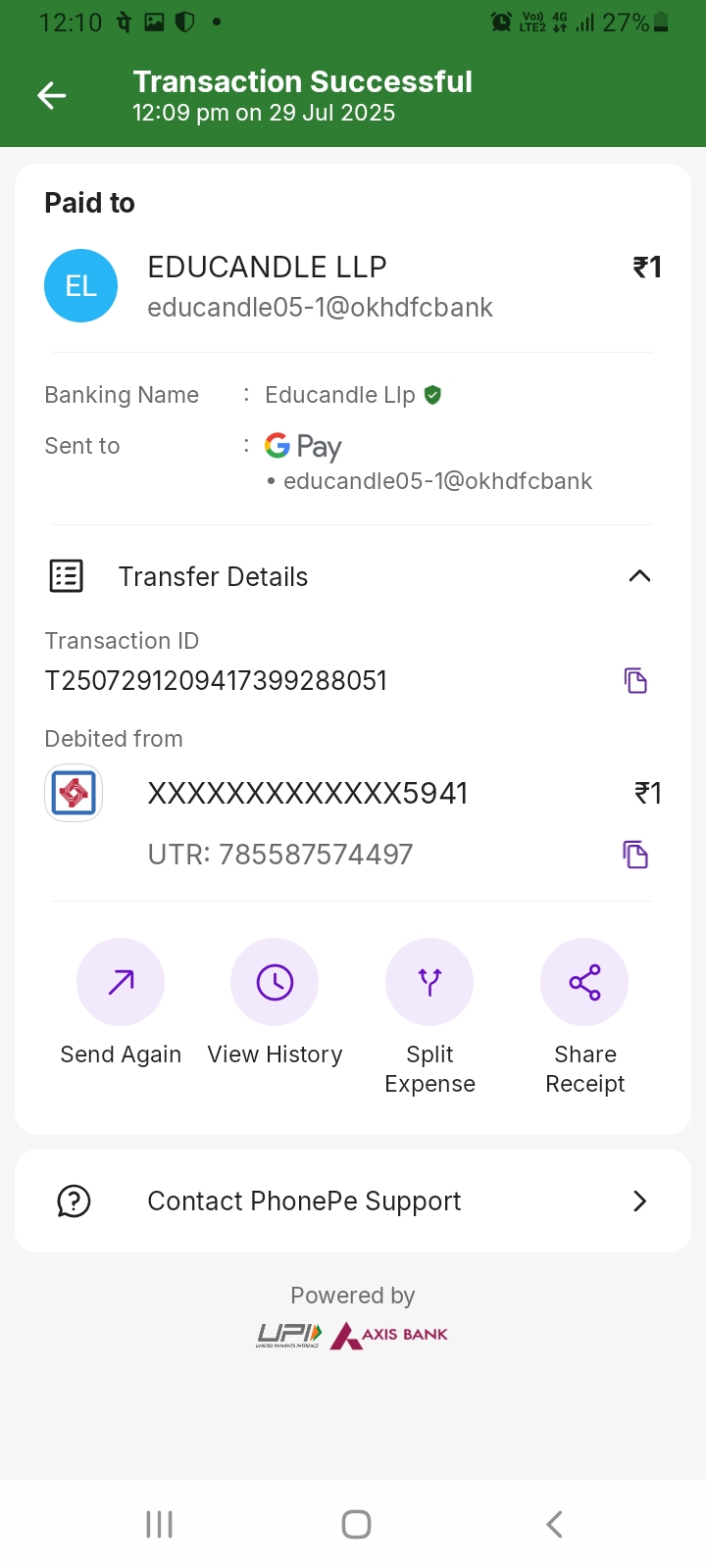706x1568 pixels.
Task: Open View History
Action: tap(275, 983)
